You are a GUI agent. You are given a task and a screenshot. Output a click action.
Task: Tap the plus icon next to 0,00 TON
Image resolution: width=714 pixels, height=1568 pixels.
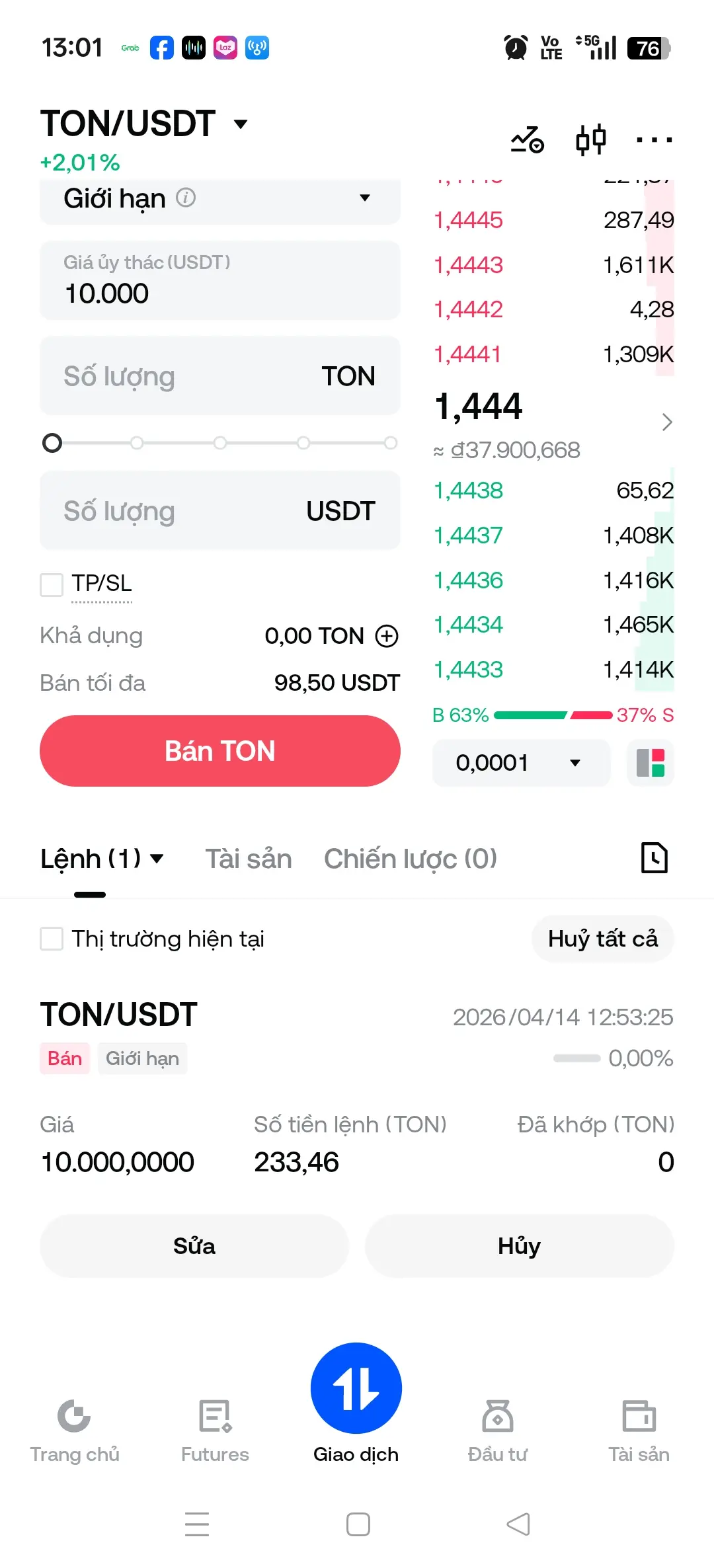pyautogui.click(x=387, y=636)
